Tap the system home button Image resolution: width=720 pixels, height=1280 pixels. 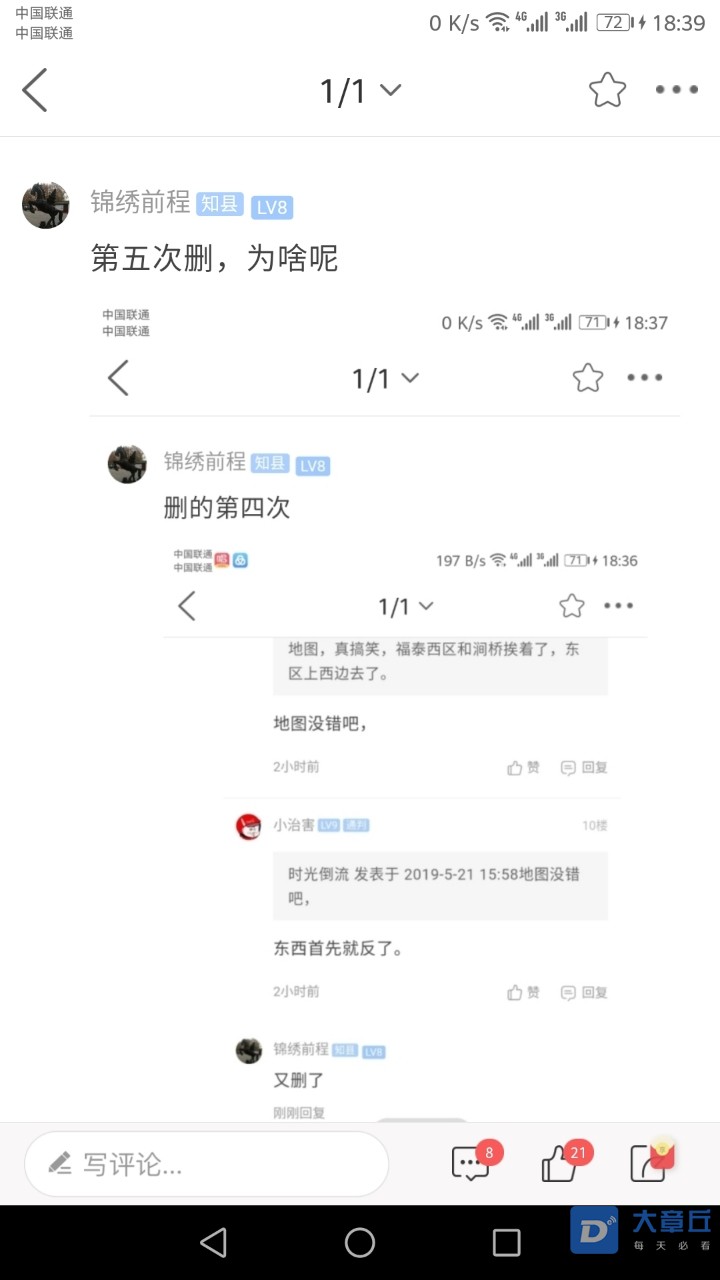pyautogui.click(x=360, y=1243)
